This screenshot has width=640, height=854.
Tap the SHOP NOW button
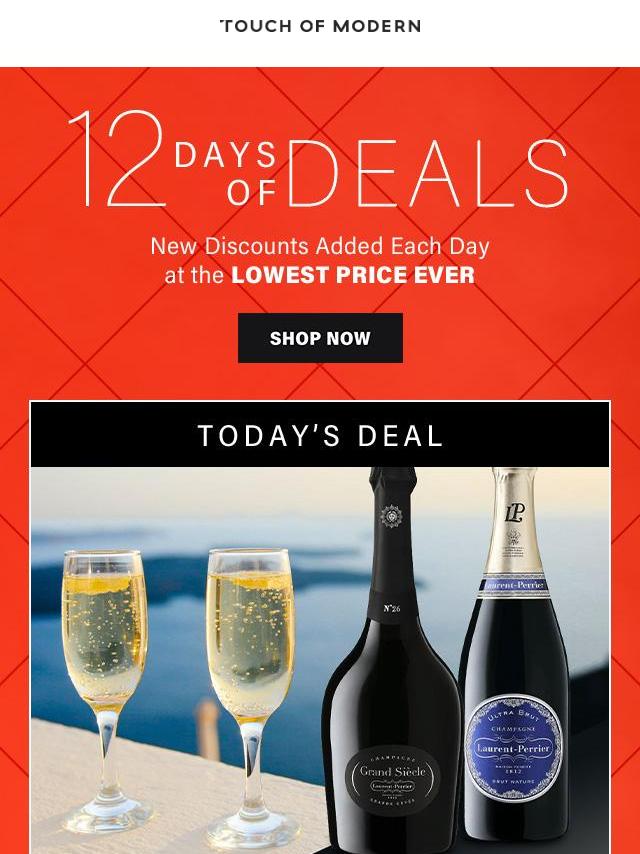pos(320,338)
